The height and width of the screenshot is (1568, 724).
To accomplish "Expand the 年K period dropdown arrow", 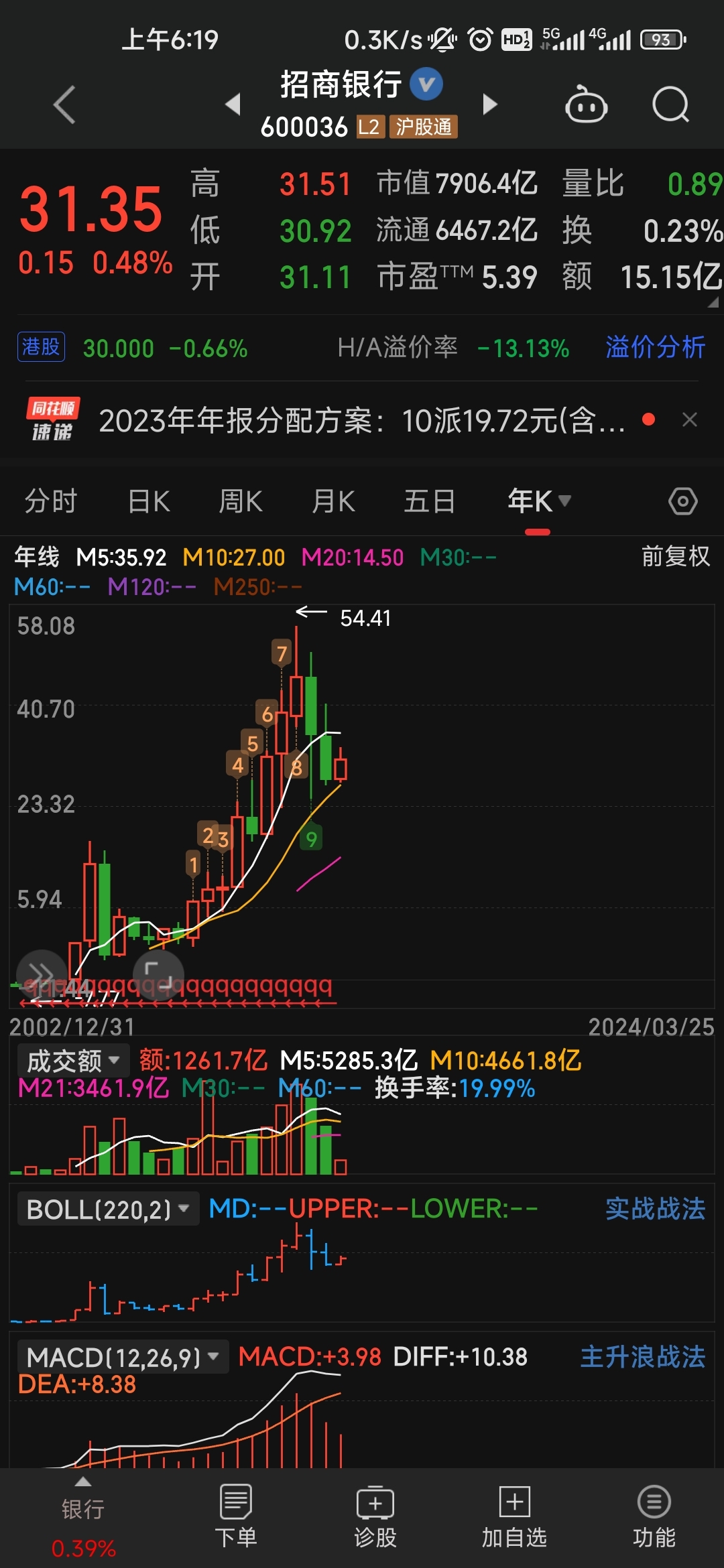I will [563, 500].
